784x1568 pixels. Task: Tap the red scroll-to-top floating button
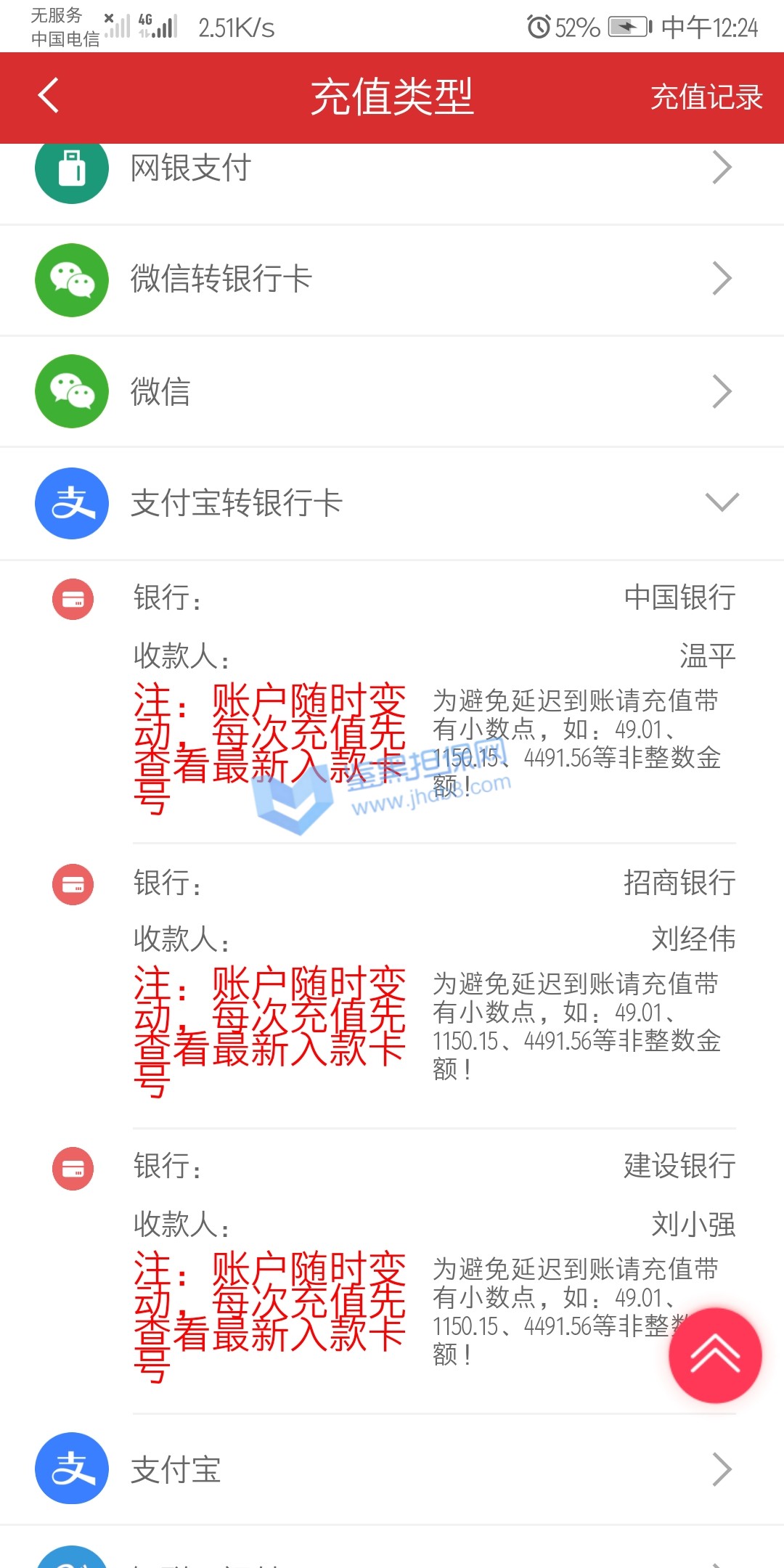(715, 1355)
